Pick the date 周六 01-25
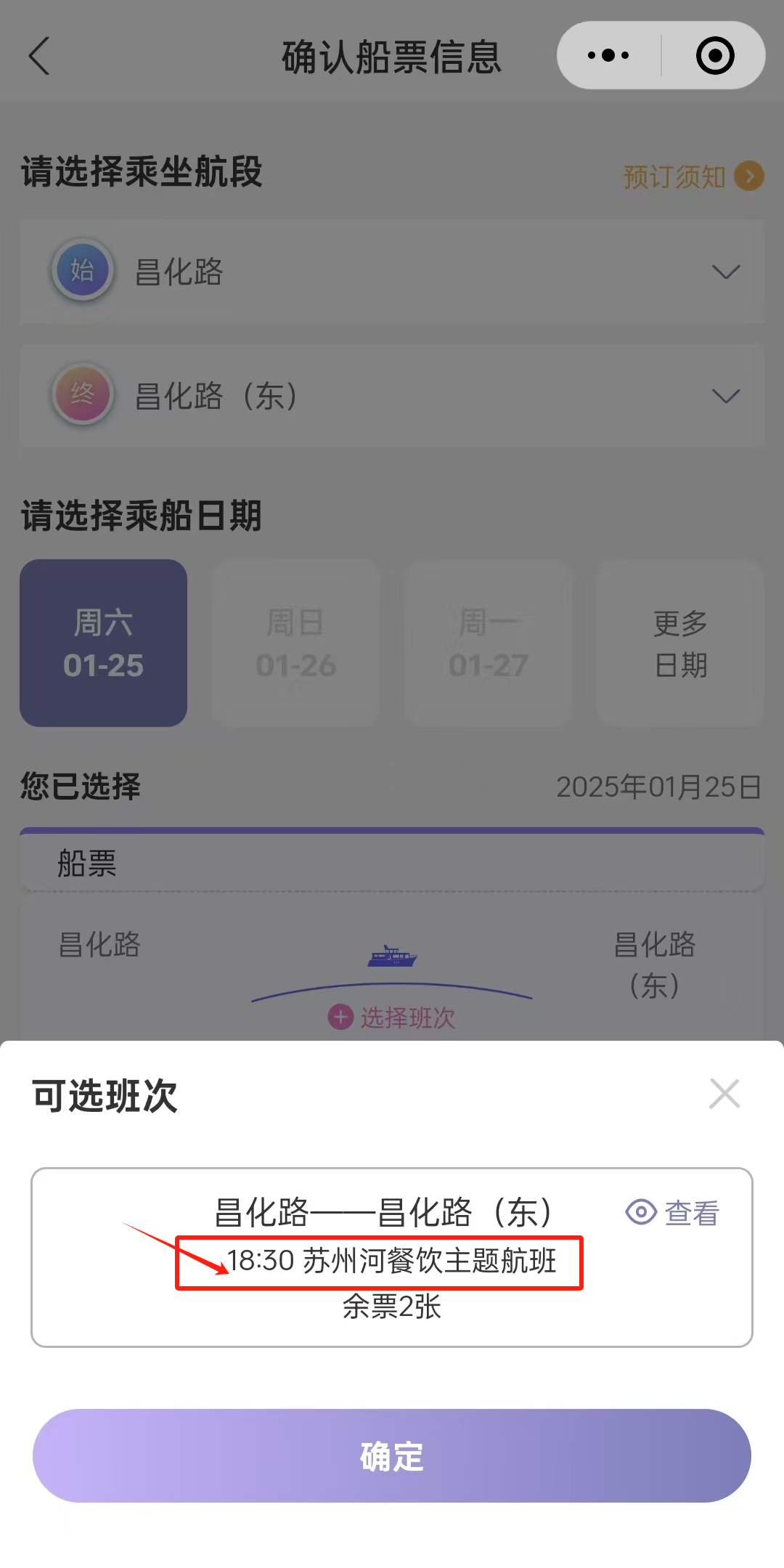 point(103,643)
